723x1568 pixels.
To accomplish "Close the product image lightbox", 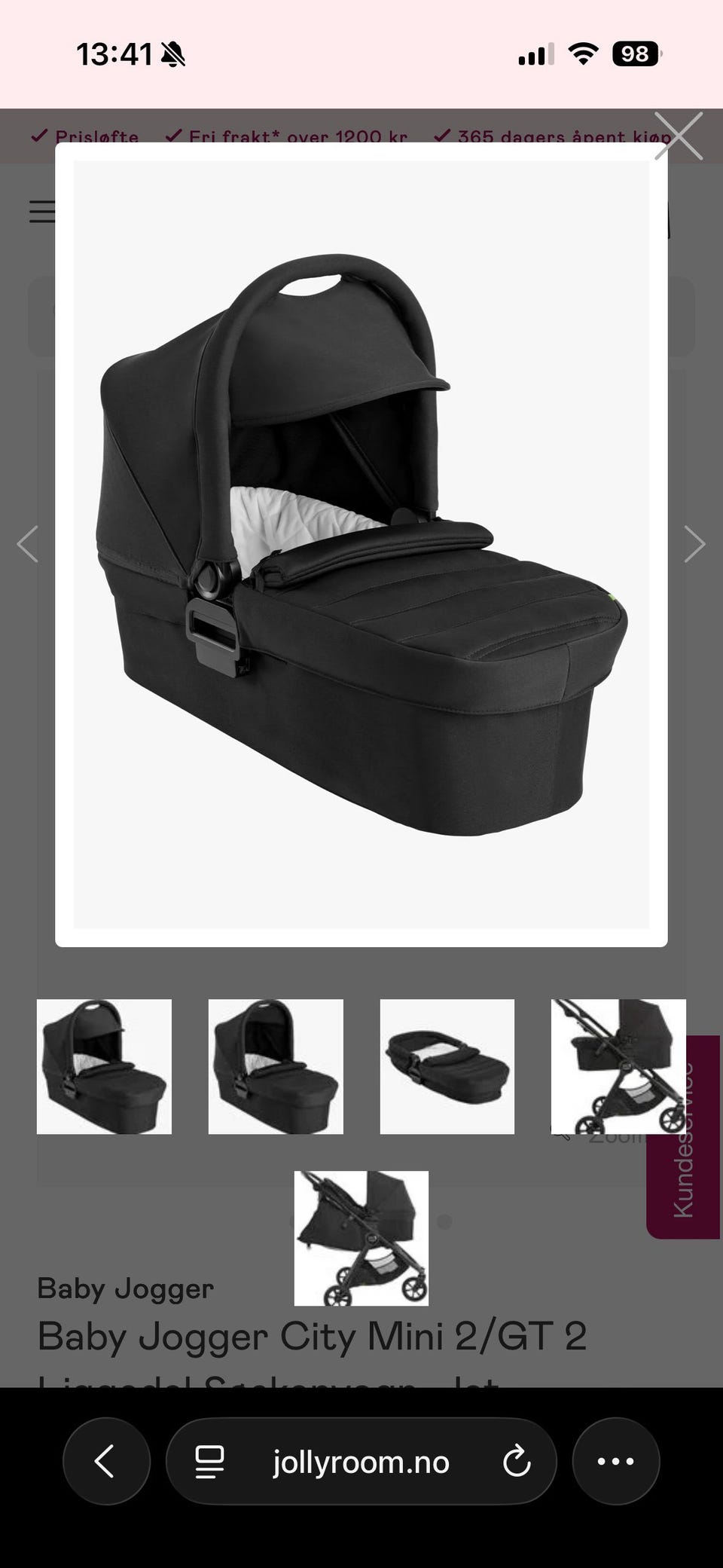I will [x=678, y=136].
